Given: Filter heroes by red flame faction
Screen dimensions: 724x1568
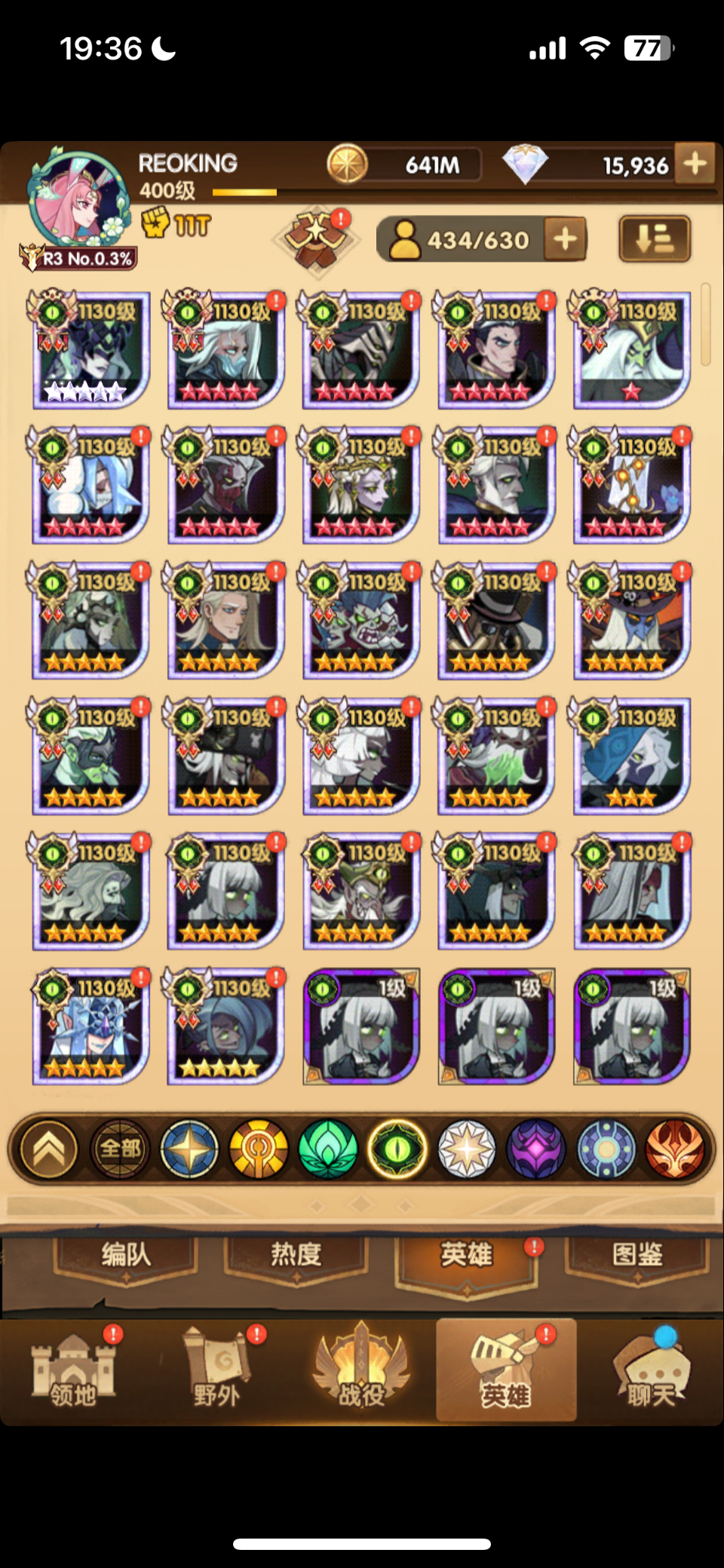Looking at the screenshot, I should 675,1149.
